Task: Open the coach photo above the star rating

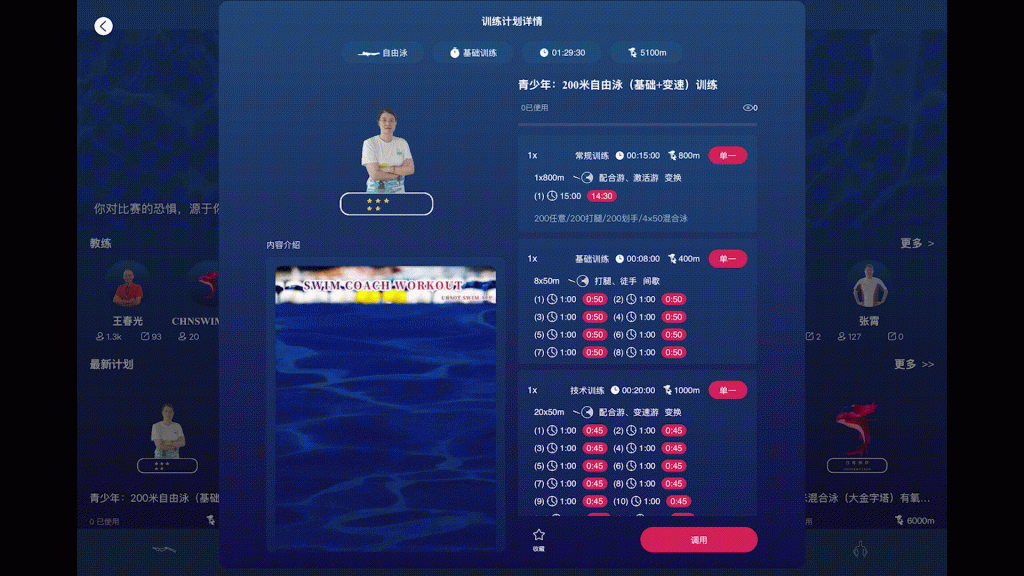Action: click(386, 150)
